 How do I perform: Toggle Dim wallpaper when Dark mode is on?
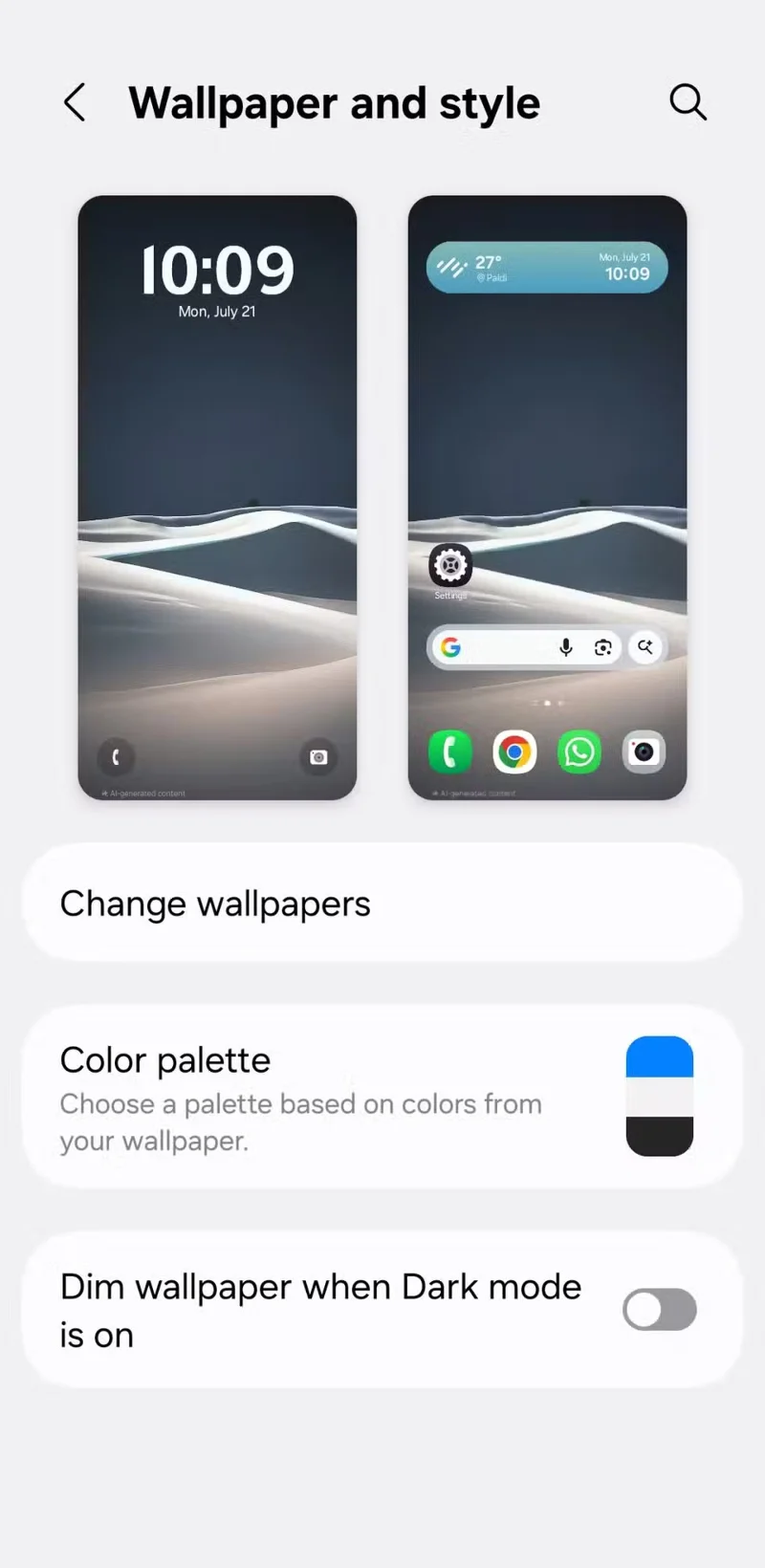click(x=659, y=1310)
